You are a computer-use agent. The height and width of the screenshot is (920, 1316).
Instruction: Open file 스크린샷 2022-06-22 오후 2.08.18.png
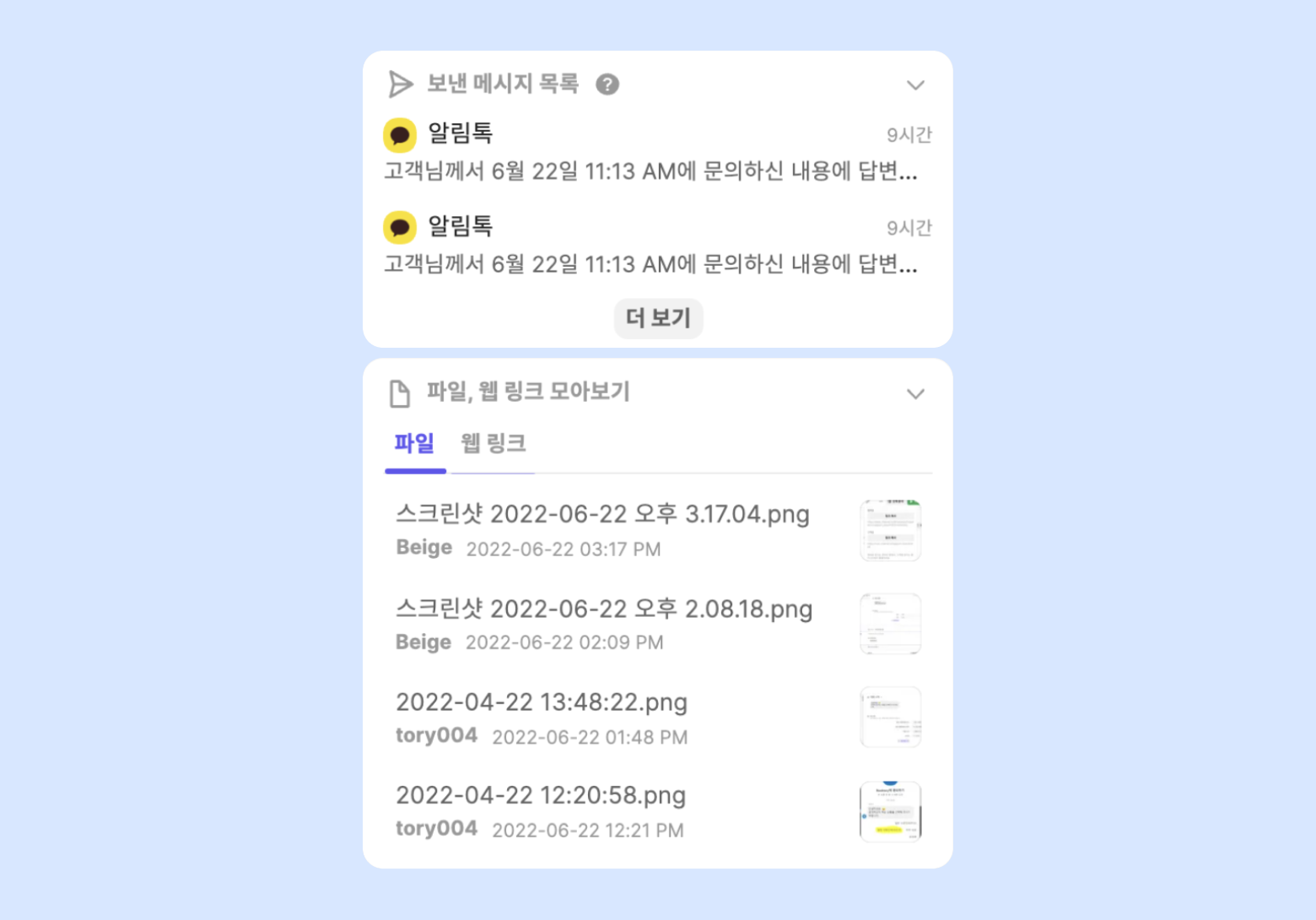[604, 609]
